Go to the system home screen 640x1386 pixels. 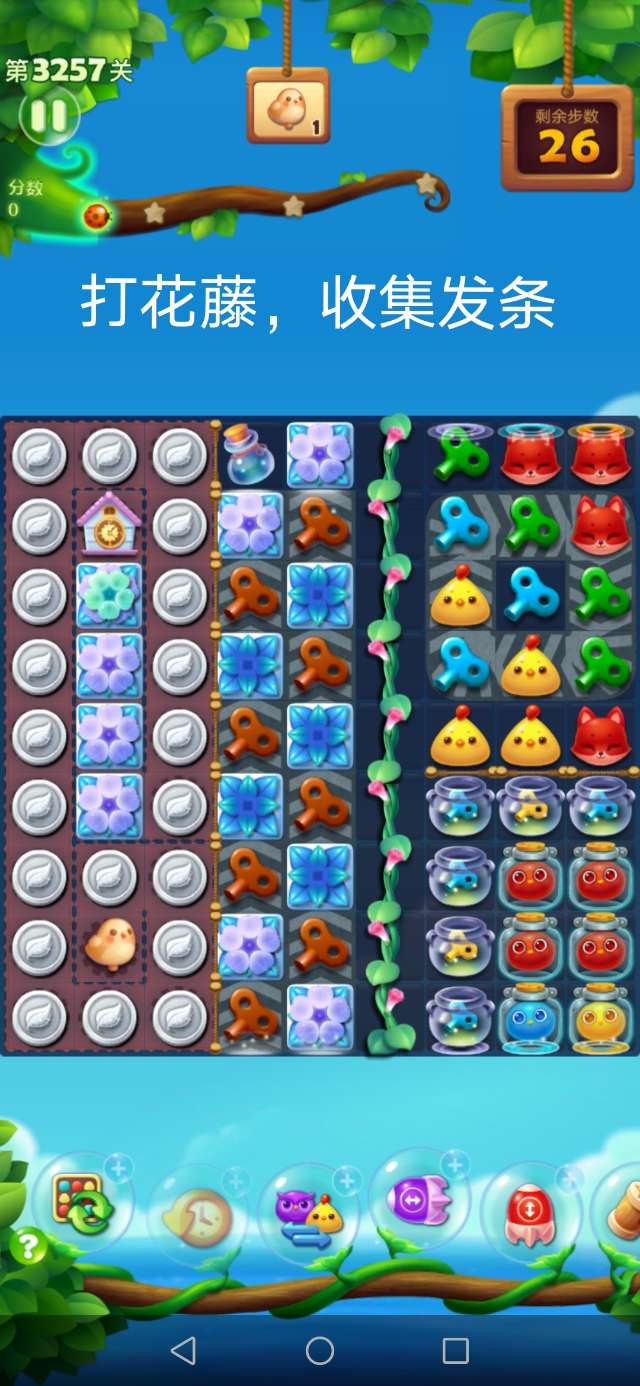point(320,1351)
